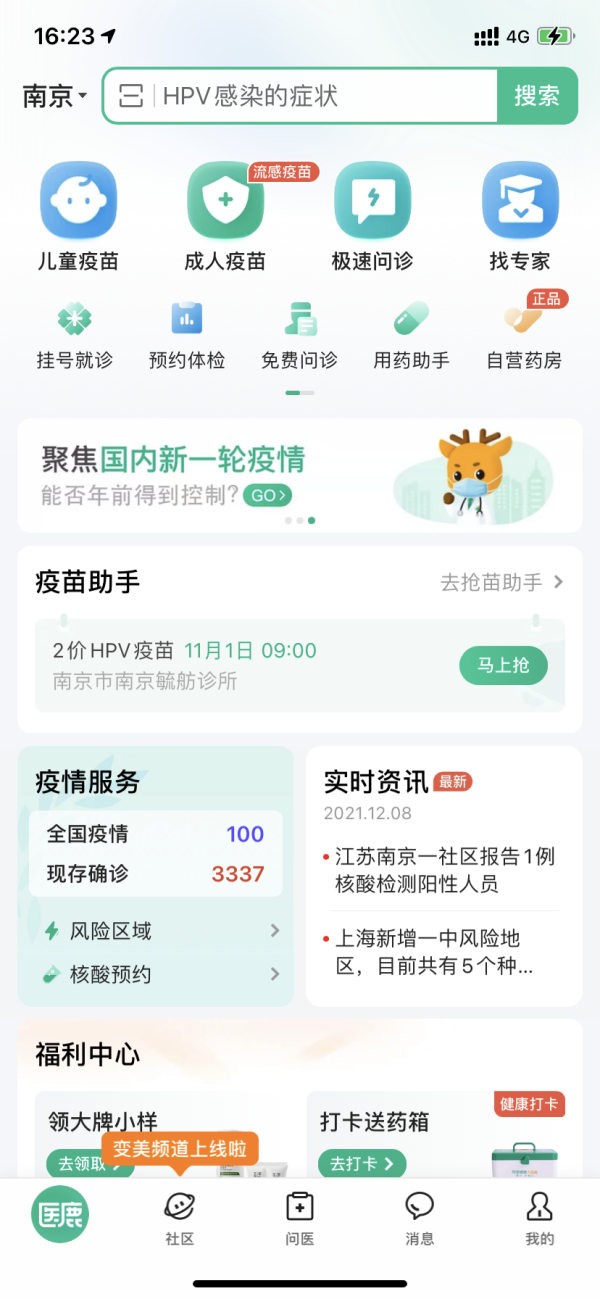Switch to the 我的 tab
The image size is (600, 1299).
coord(539,1218)
